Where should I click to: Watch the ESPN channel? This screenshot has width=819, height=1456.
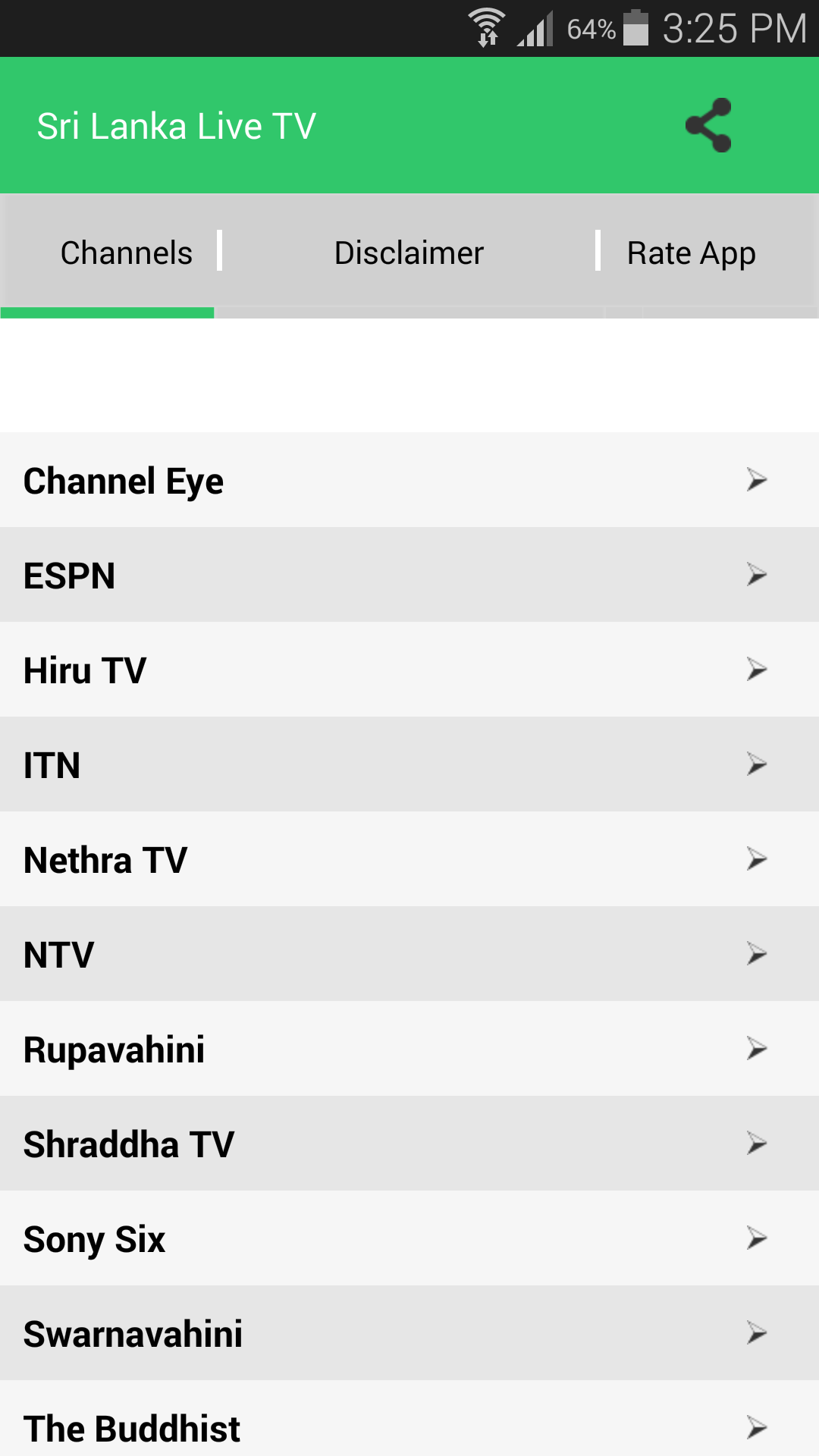409,576
